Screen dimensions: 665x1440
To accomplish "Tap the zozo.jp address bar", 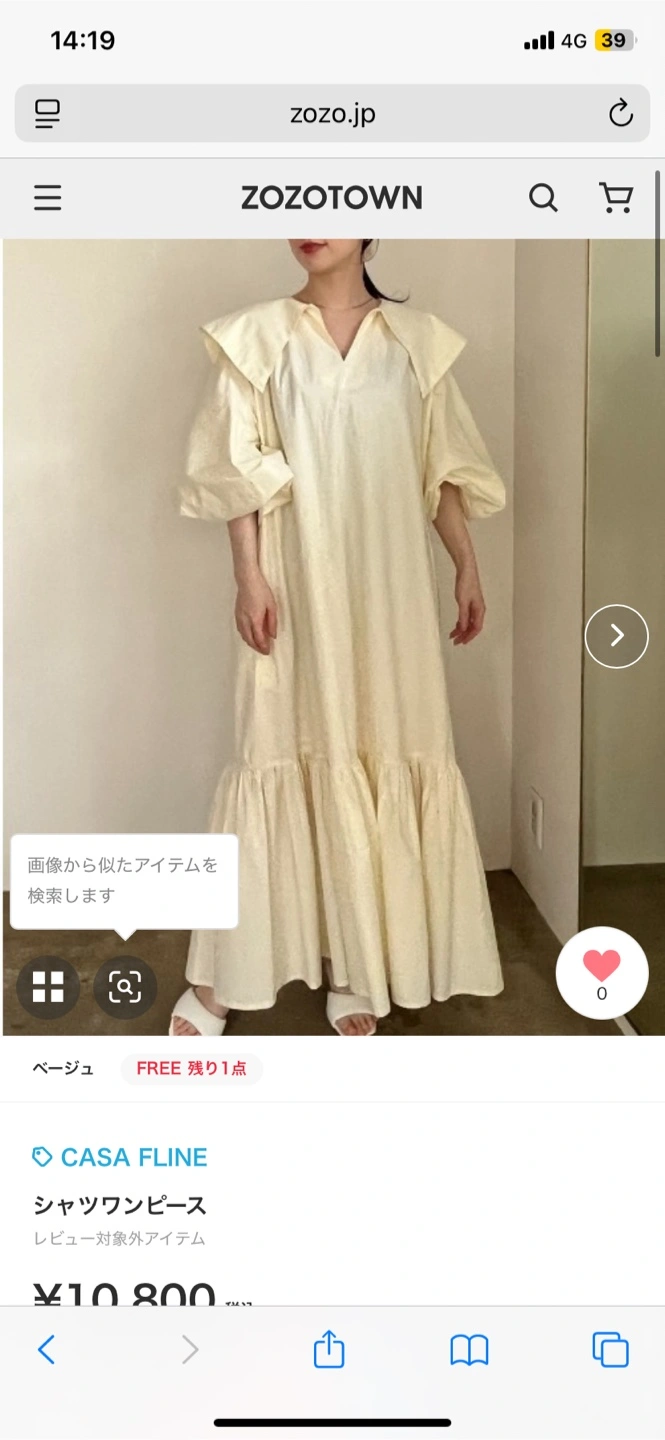I will click(x=332, y=114).
